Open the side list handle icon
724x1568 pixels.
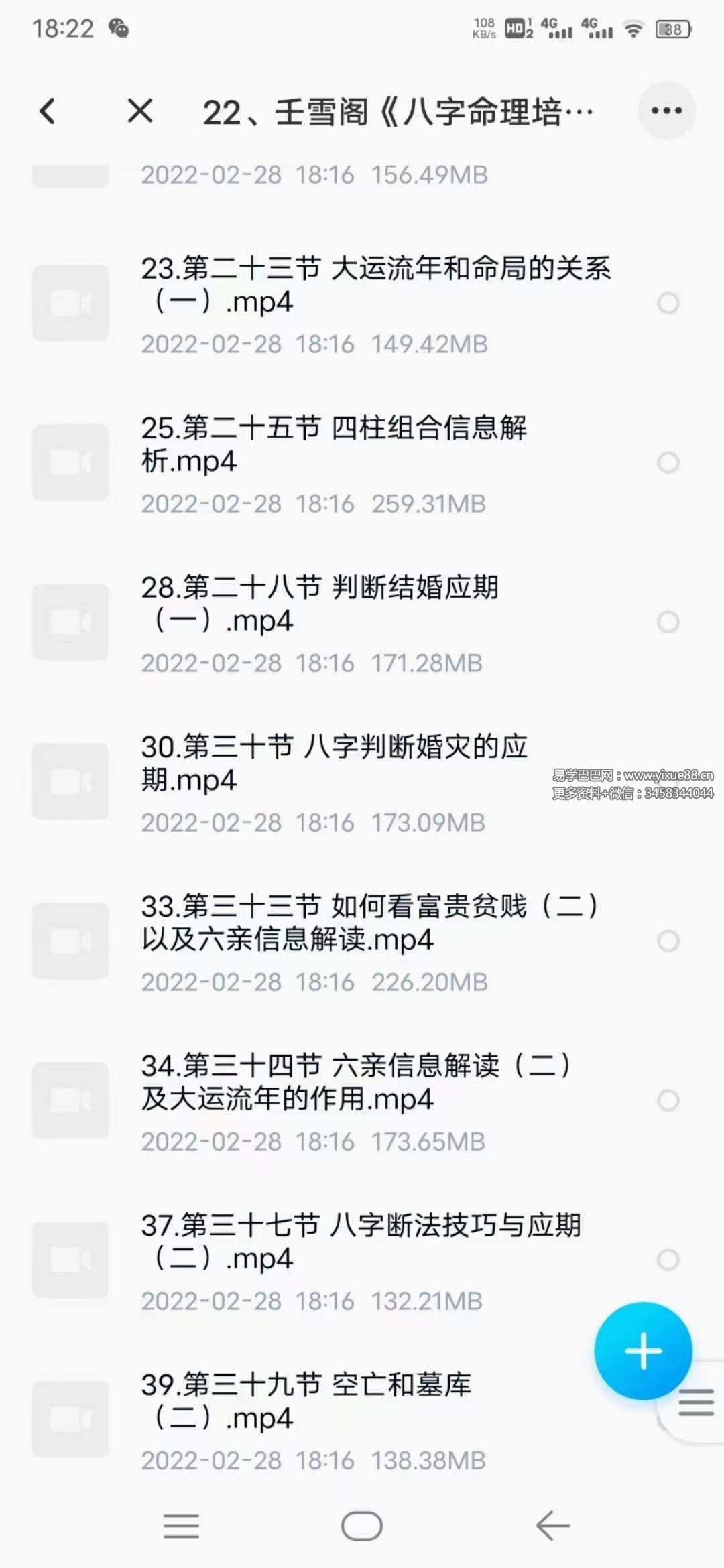tap(695, 1402)
